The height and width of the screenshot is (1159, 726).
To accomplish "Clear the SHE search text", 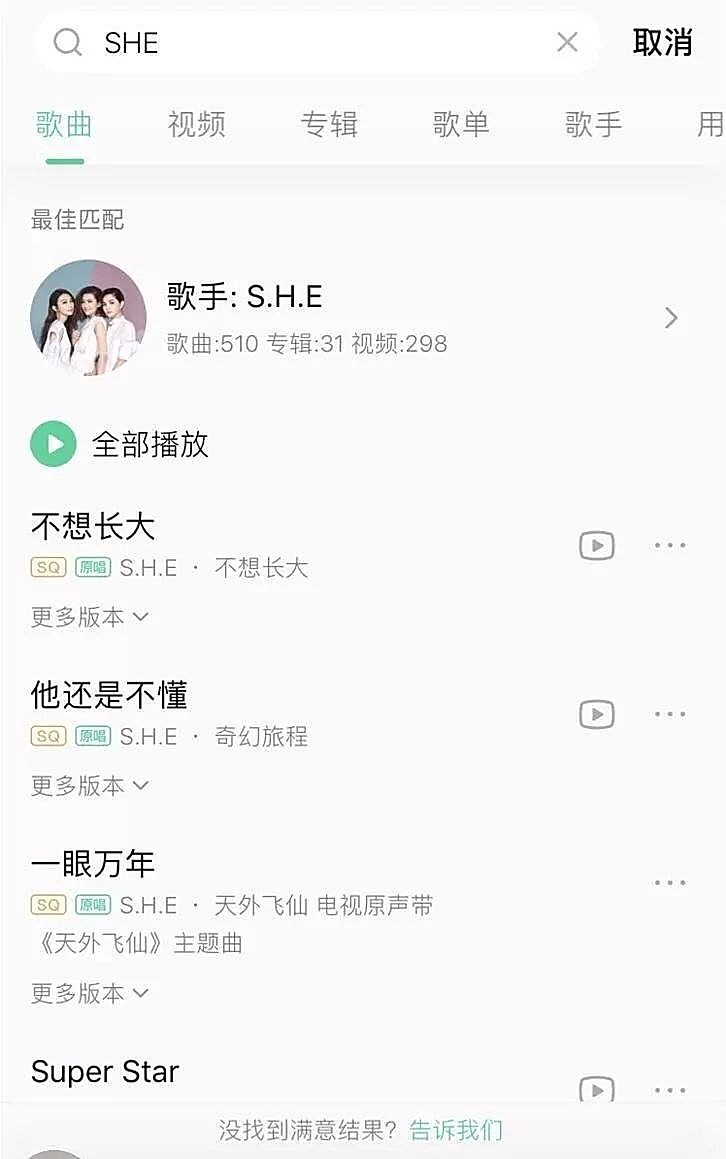I will click(x=567, y=42).
